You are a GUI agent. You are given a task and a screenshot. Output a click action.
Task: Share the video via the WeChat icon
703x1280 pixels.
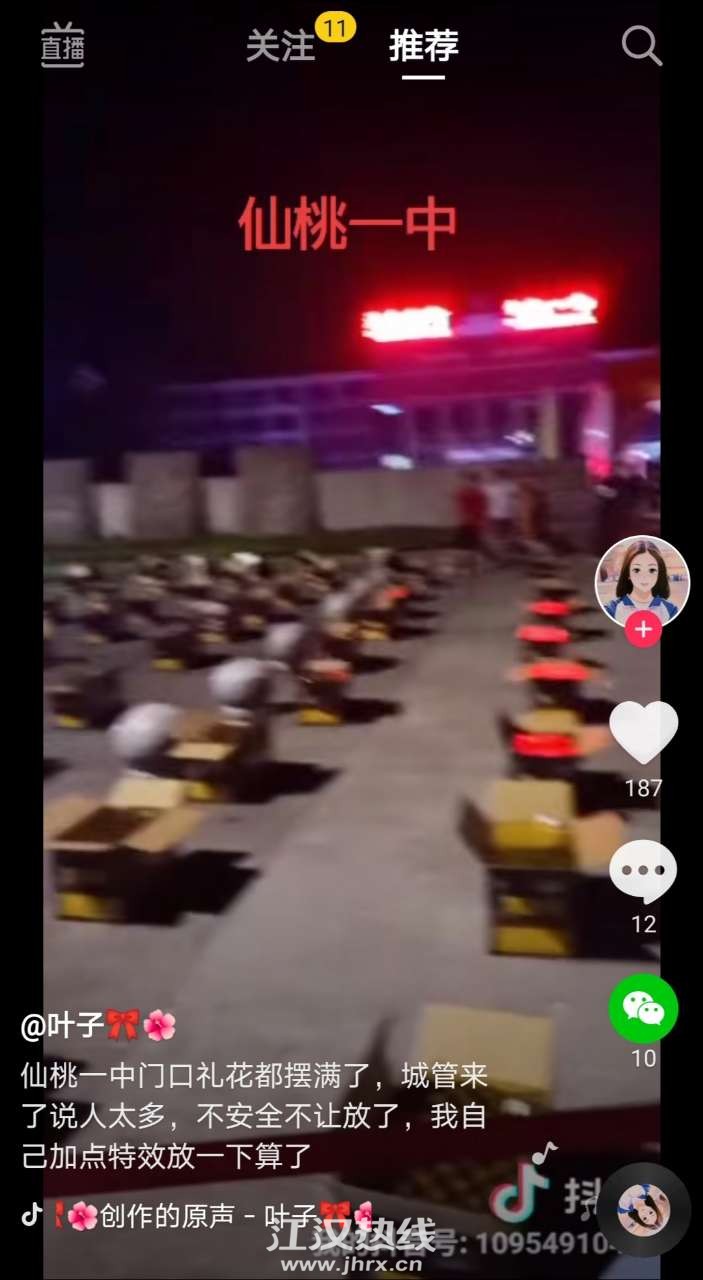pos(643,1008)
